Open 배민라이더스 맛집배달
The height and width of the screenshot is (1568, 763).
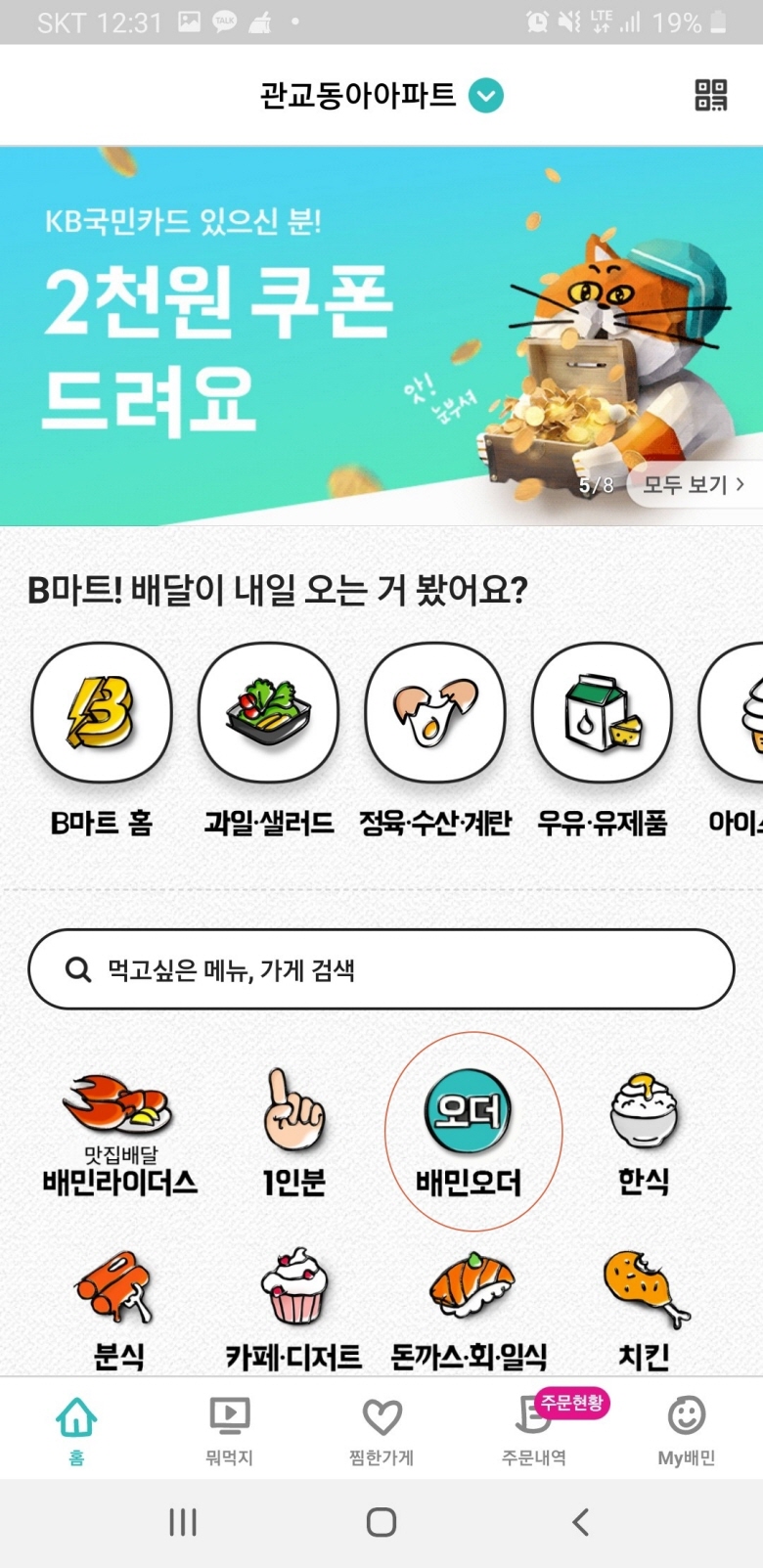tap(119, 1133)
